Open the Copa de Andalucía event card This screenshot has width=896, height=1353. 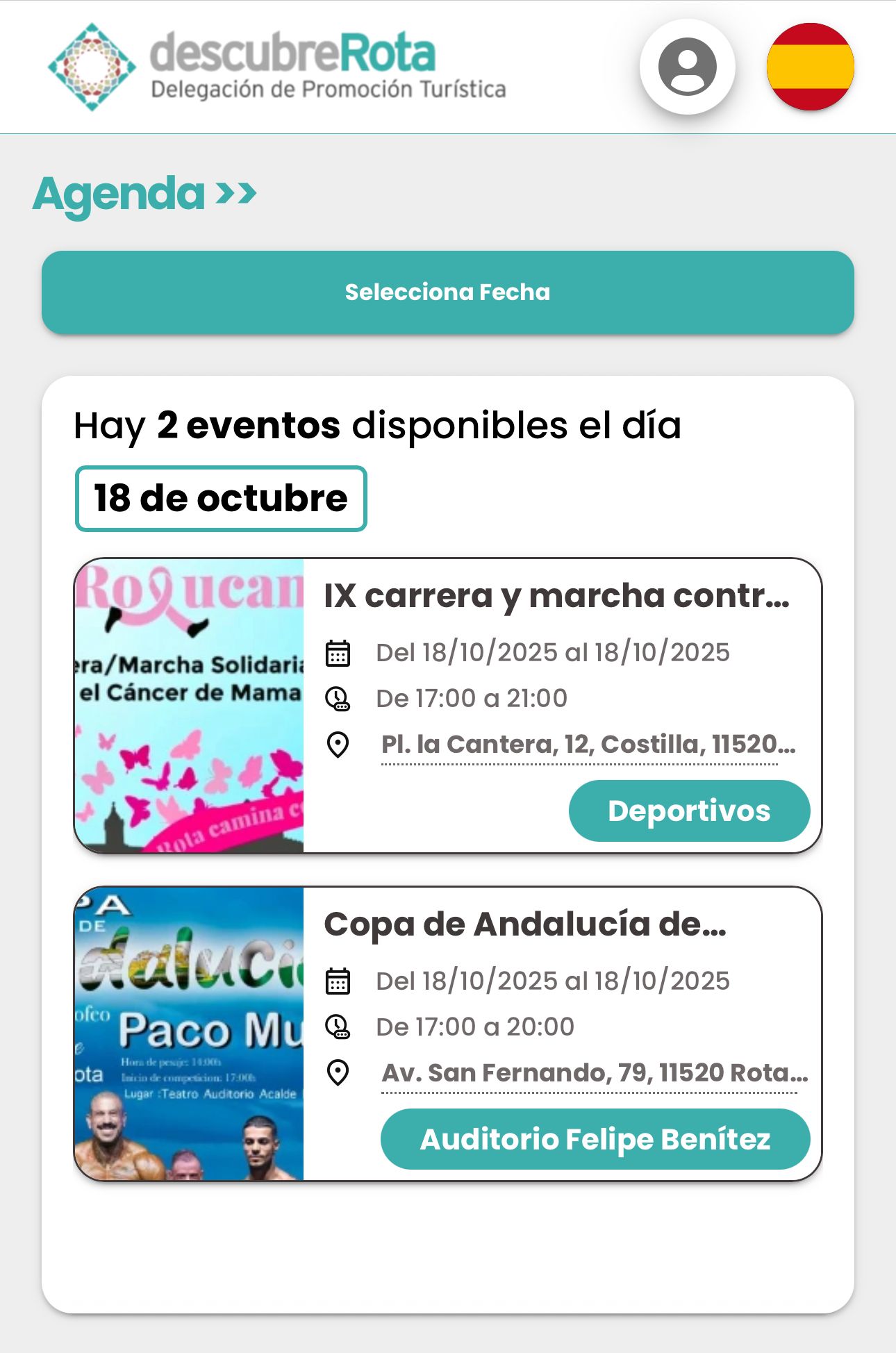(x=525, y=924)
